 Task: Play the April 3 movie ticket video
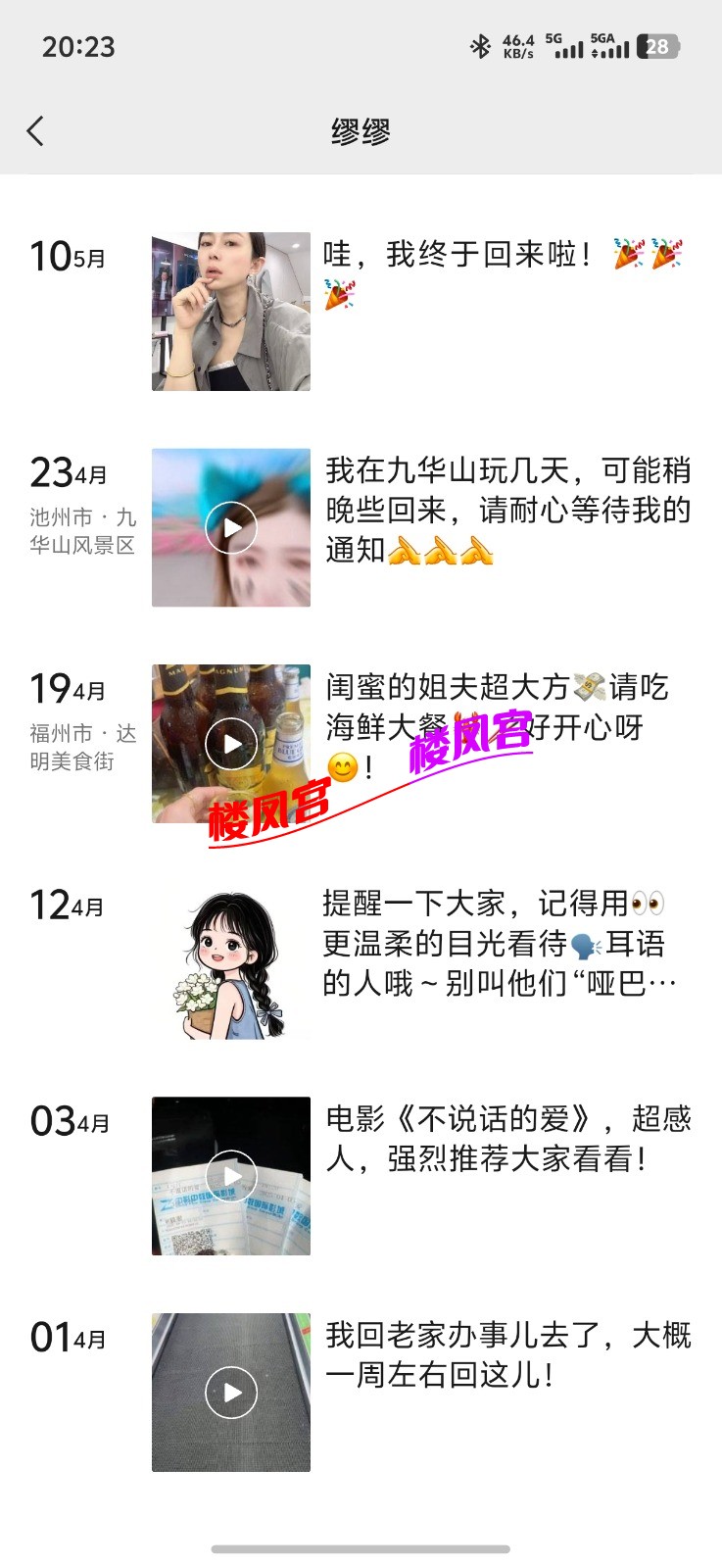[x=231, y=1176]
